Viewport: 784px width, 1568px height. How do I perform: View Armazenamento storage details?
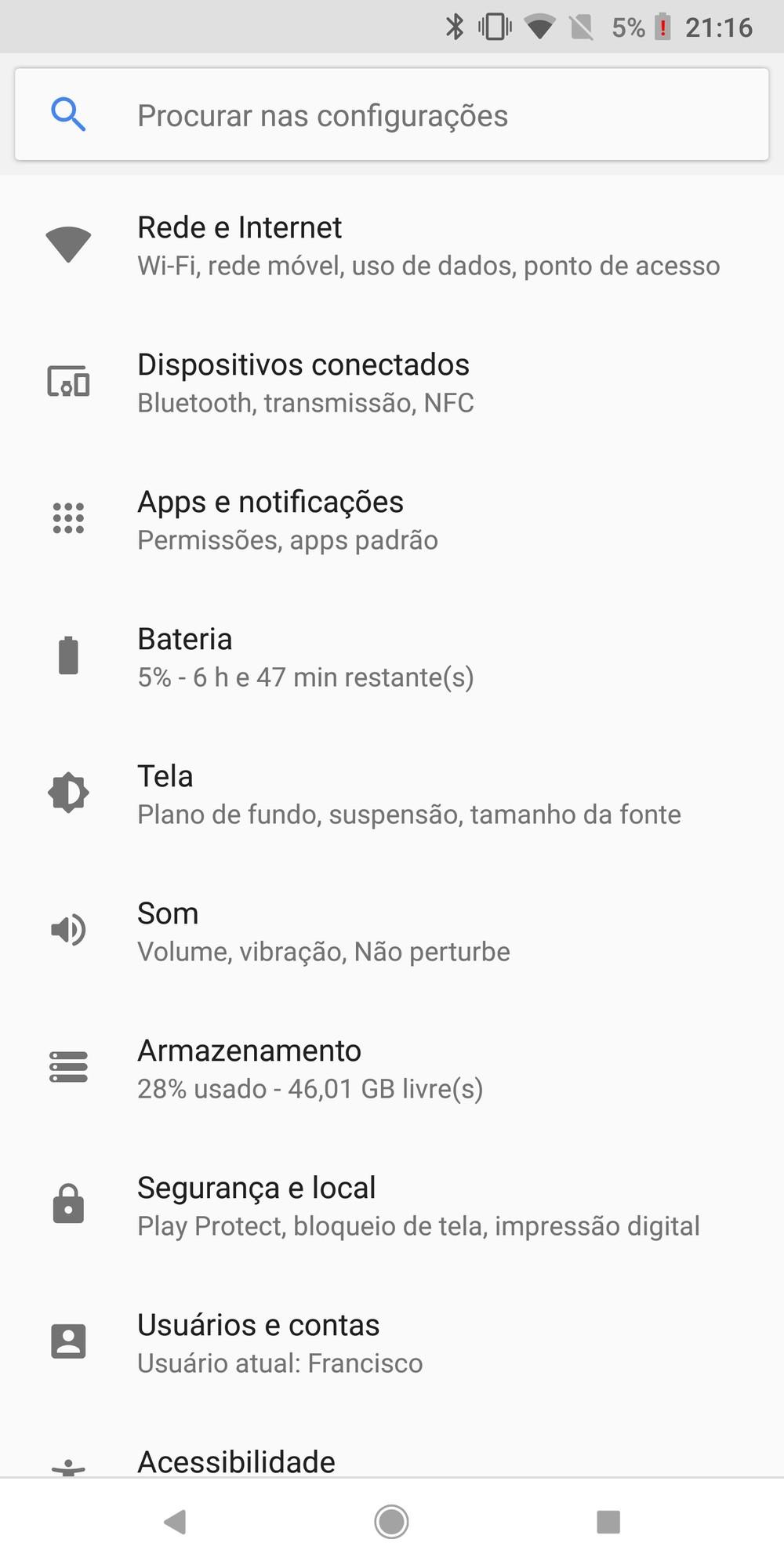coord(392,1069)
